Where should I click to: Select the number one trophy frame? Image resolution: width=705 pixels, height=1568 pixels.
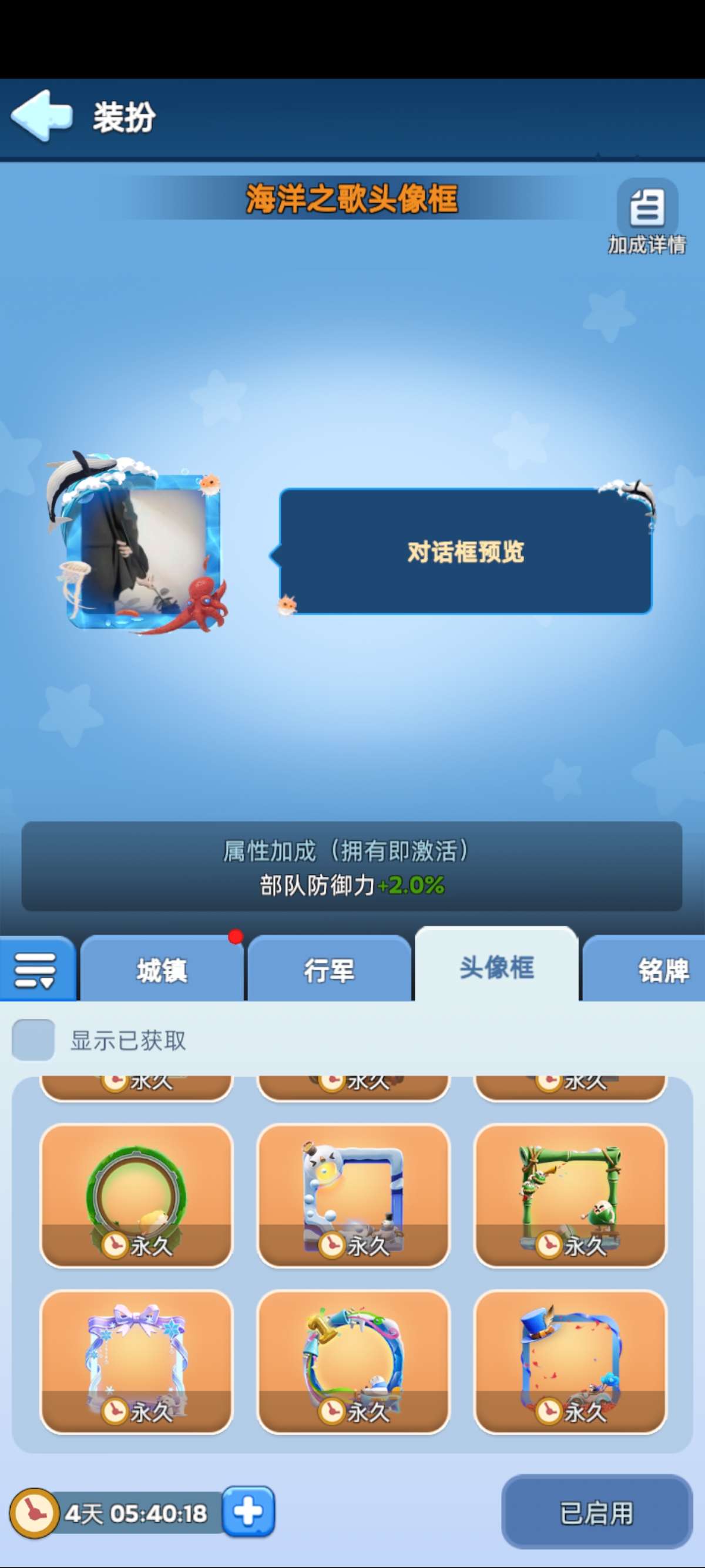353,1362
